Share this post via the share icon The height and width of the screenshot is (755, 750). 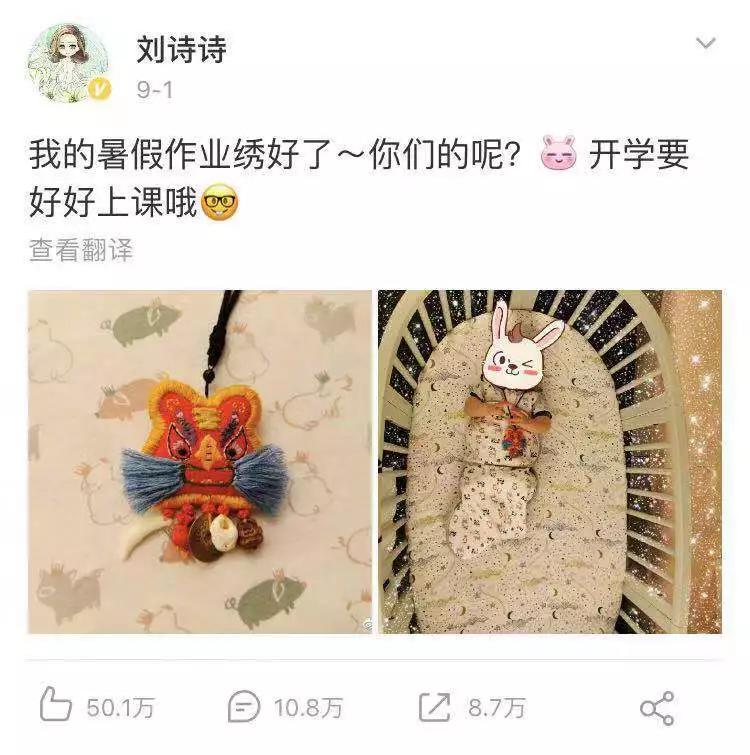657,707
